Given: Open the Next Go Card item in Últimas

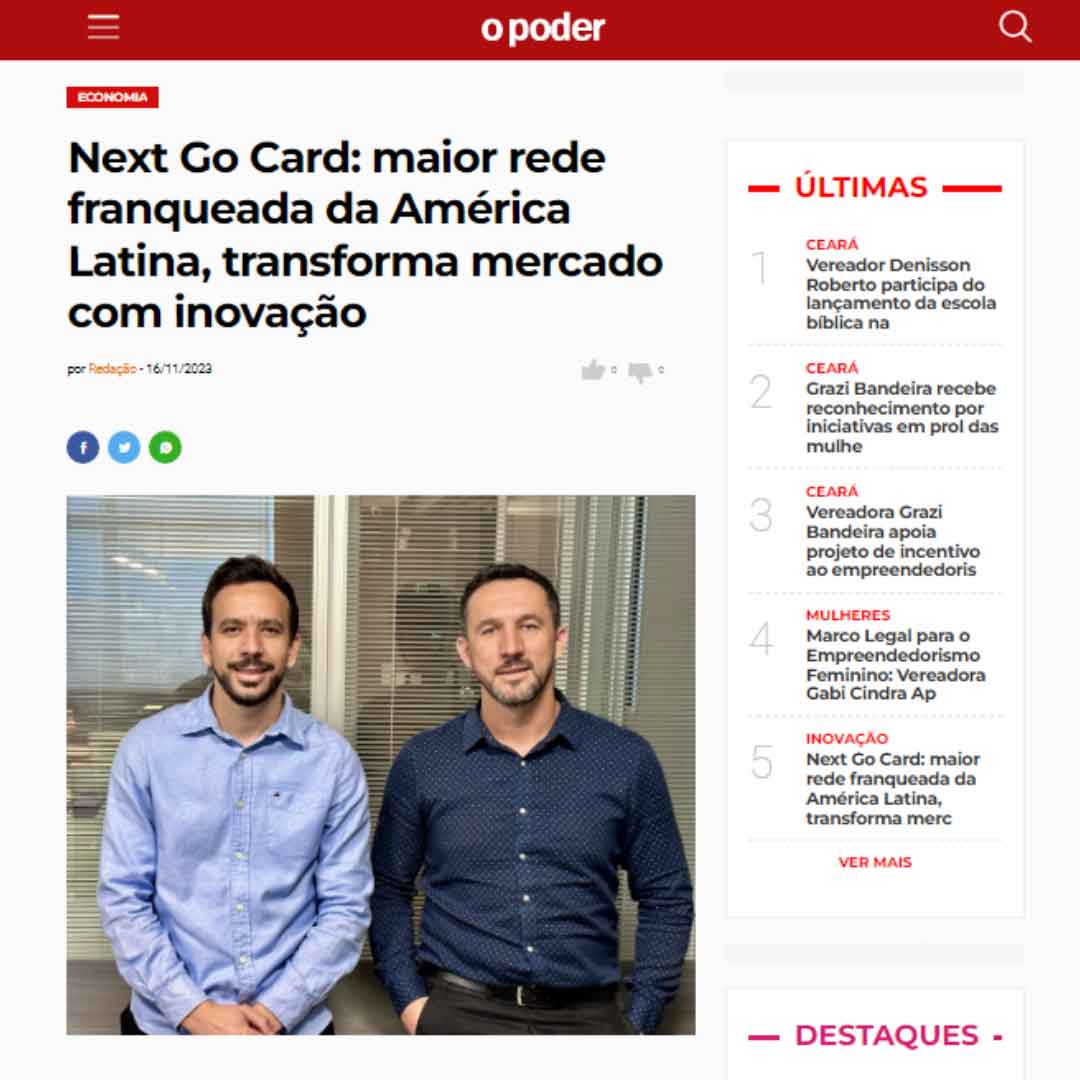Looking at the screenshot, I should pyautogui.click(x=892, y=788).
